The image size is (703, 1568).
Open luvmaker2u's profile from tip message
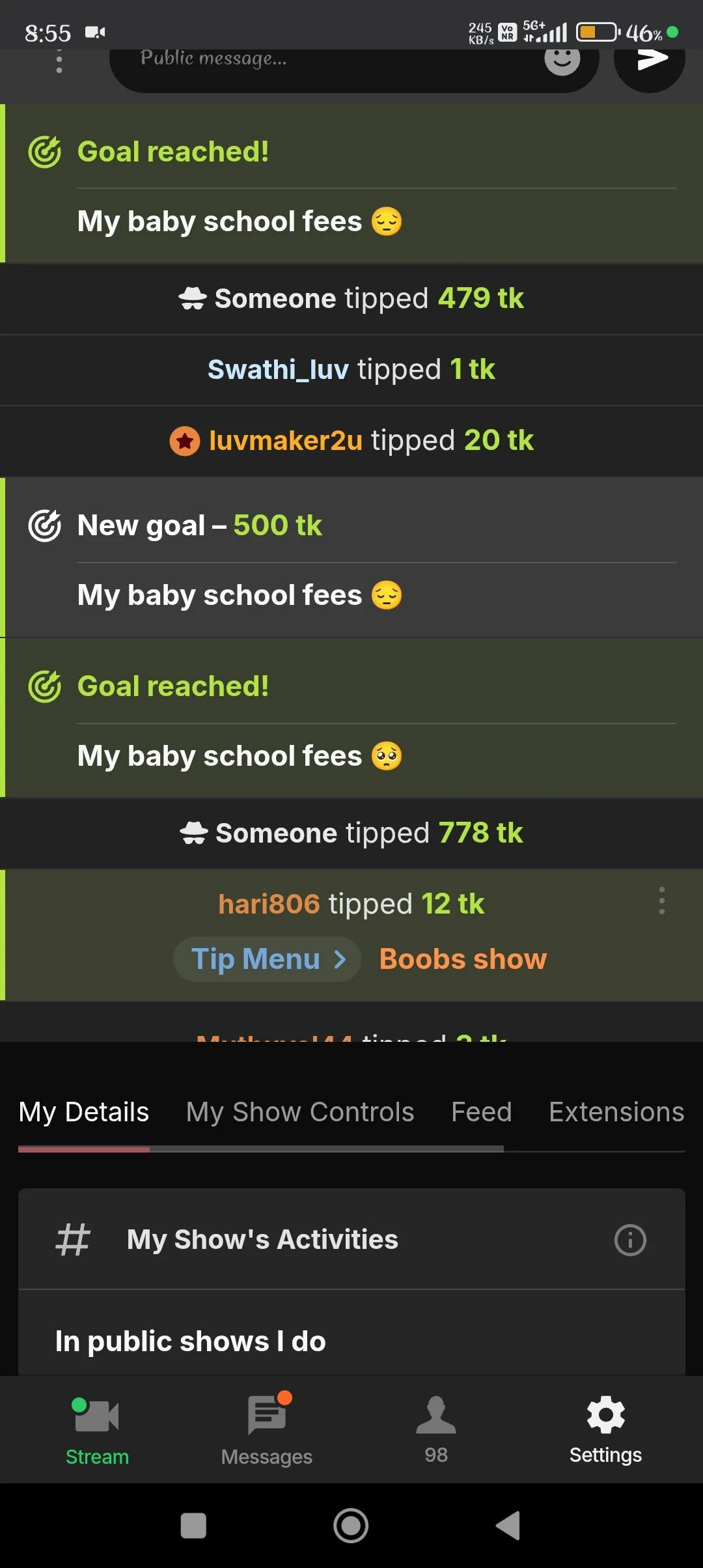[x=285, y=441]
